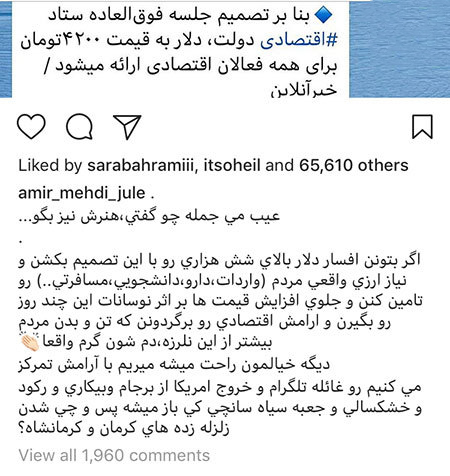Open itsoheil's profile from the likes line
This screenshot has width=450, height=476.
pos(232,165)
